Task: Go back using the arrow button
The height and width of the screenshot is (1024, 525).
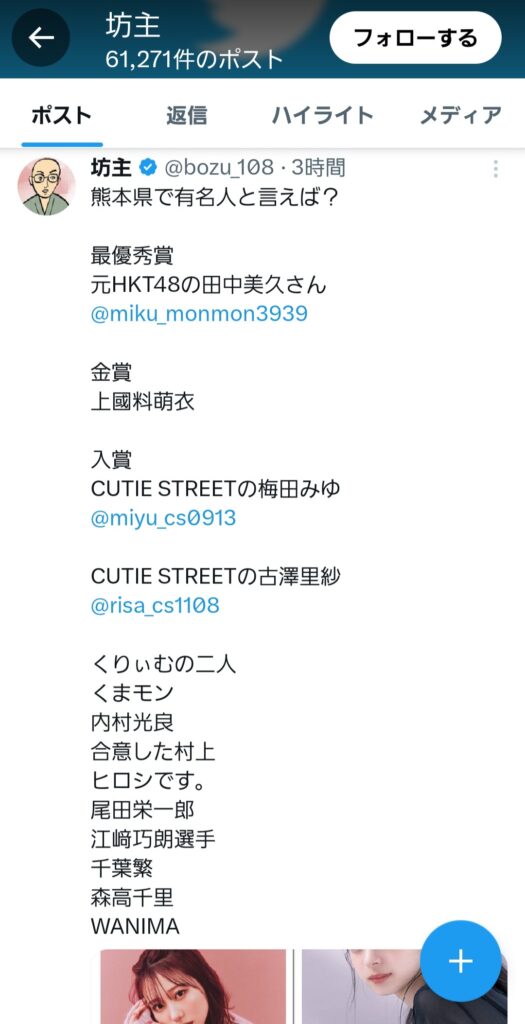Action: click(x=40, y=38)
